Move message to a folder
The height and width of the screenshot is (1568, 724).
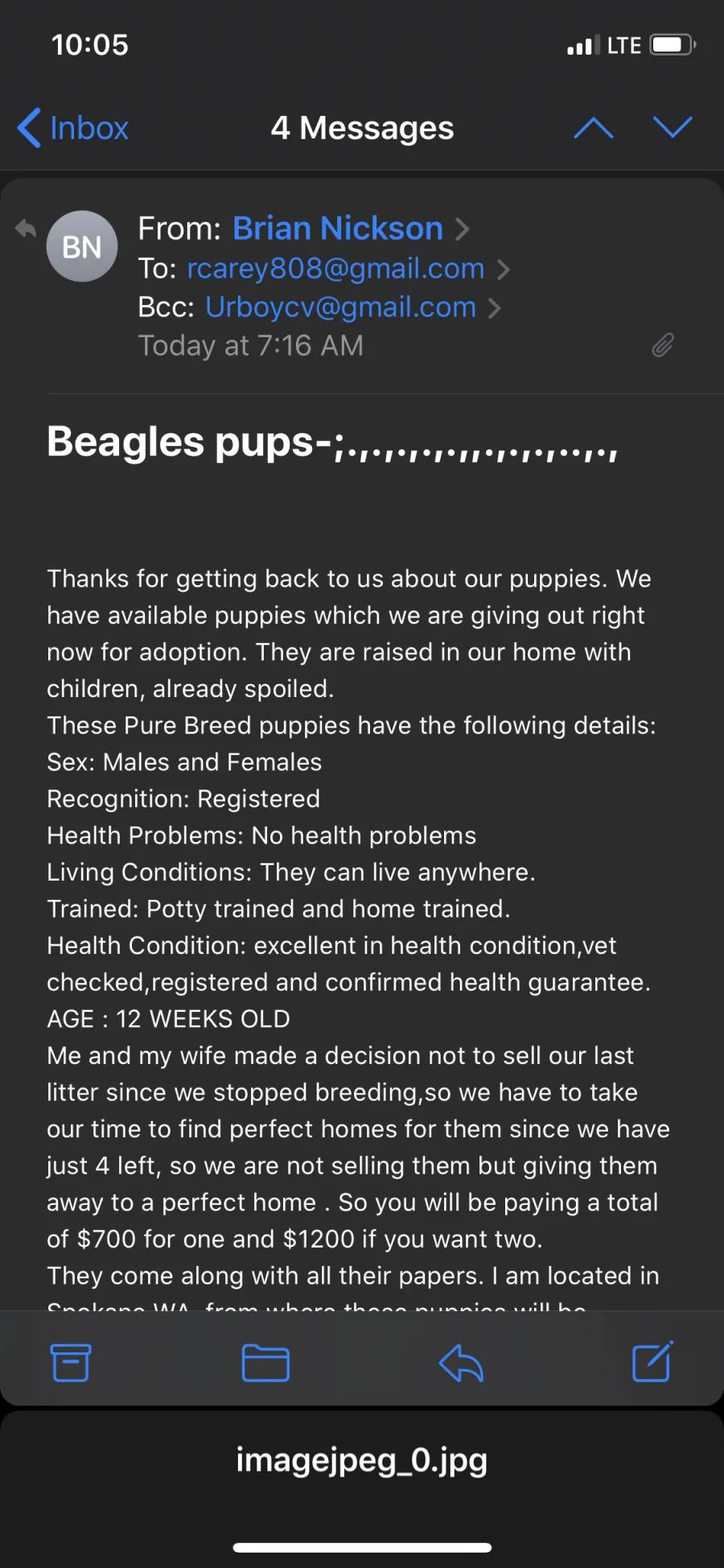coord(265,1363)
